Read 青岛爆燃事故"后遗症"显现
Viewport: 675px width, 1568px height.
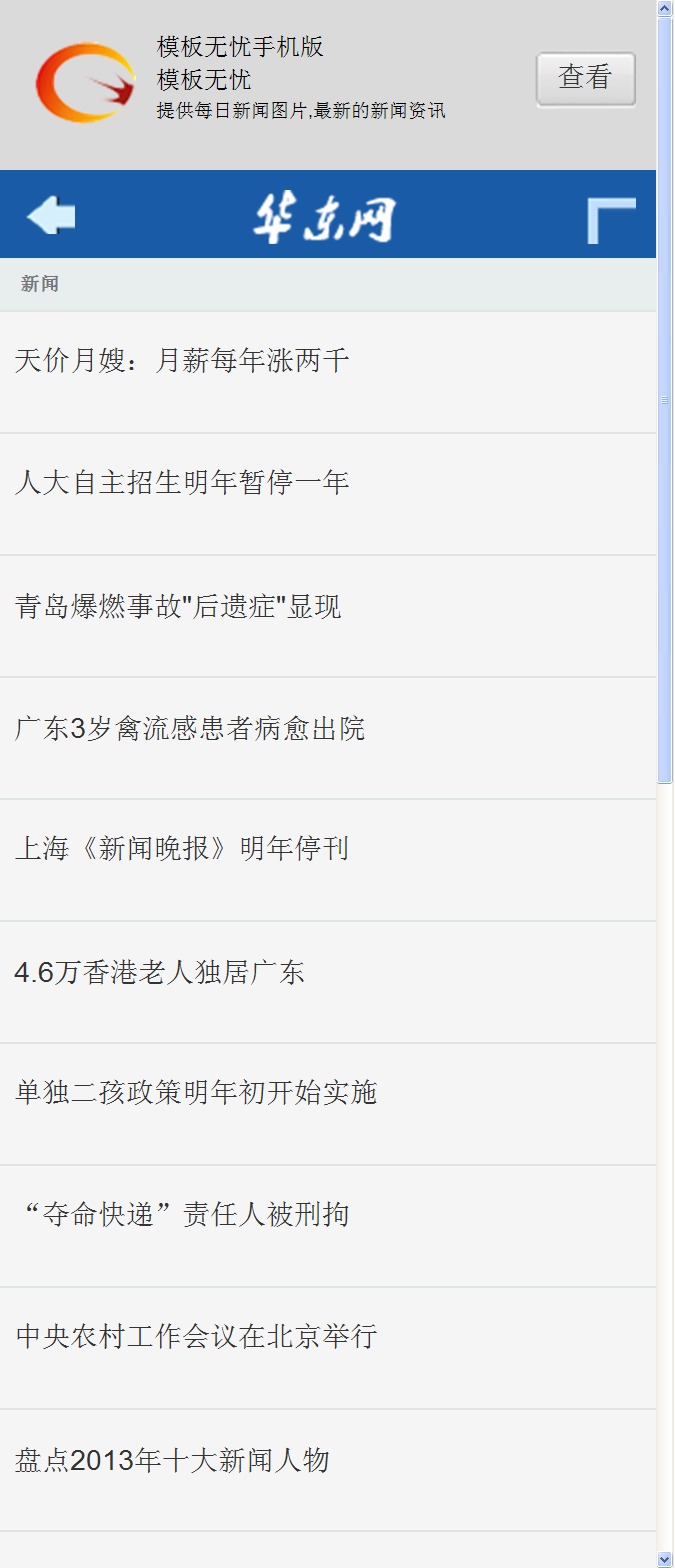(178, 606)
